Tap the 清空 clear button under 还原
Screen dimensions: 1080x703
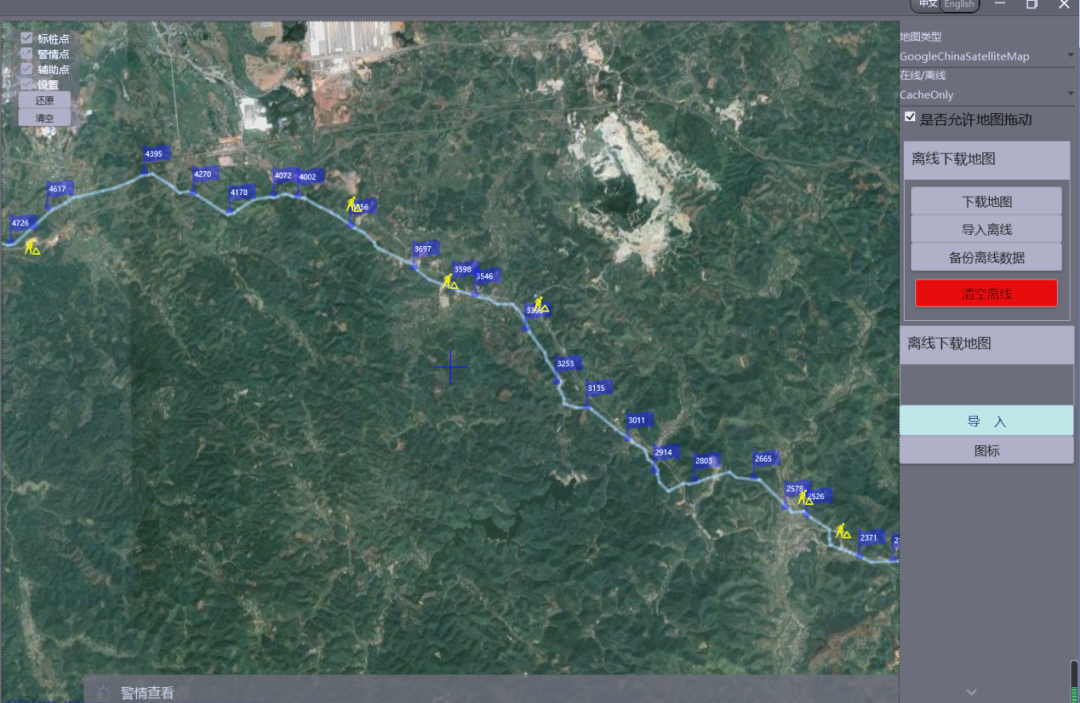45,117
